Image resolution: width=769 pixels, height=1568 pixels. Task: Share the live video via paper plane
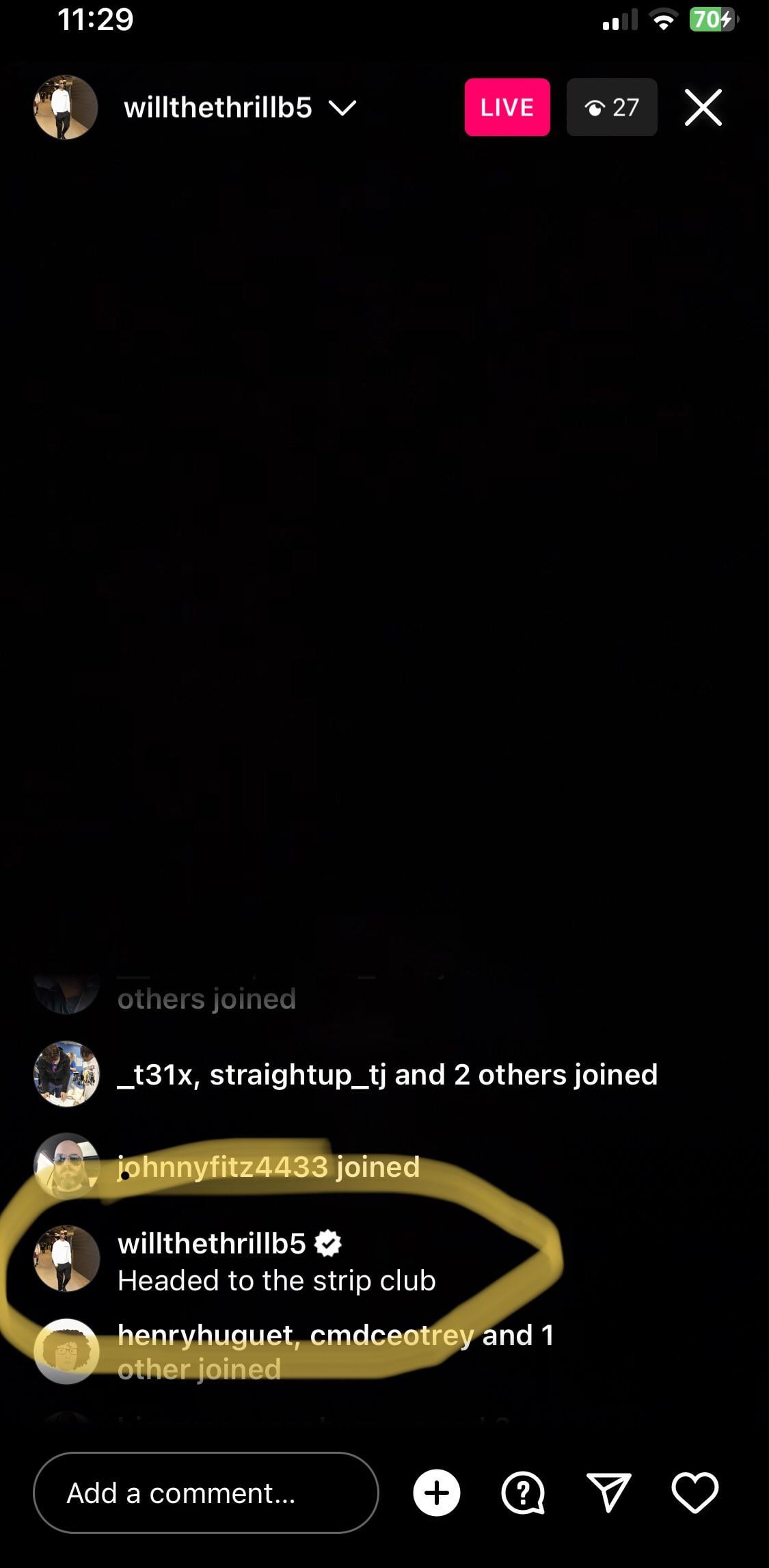coord(608,1492)
